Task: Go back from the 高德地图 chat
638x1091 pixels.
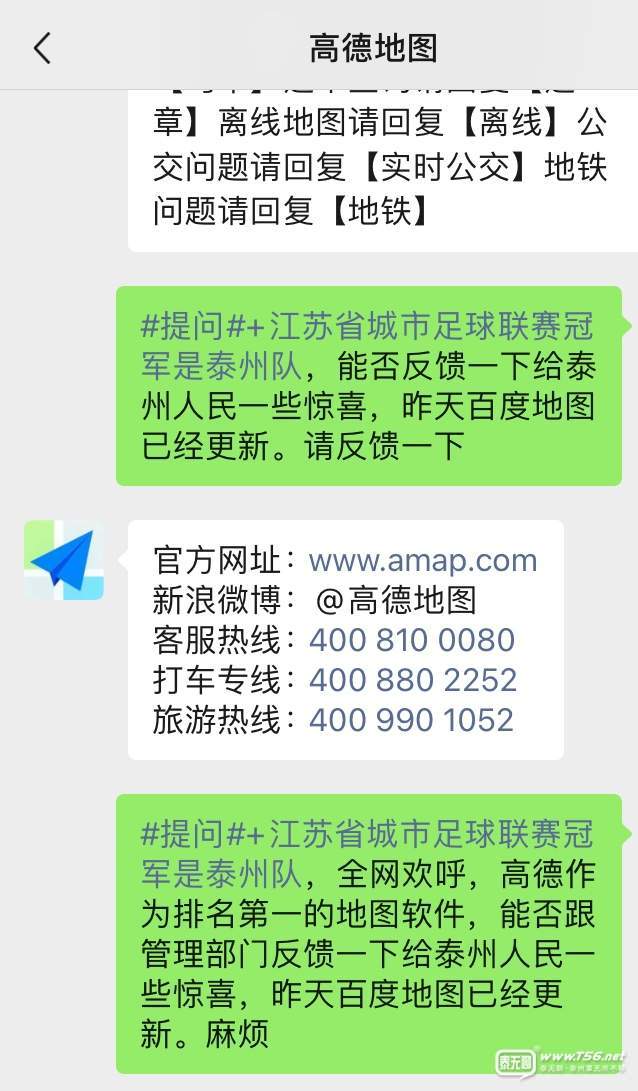Action: pos(42,47)
